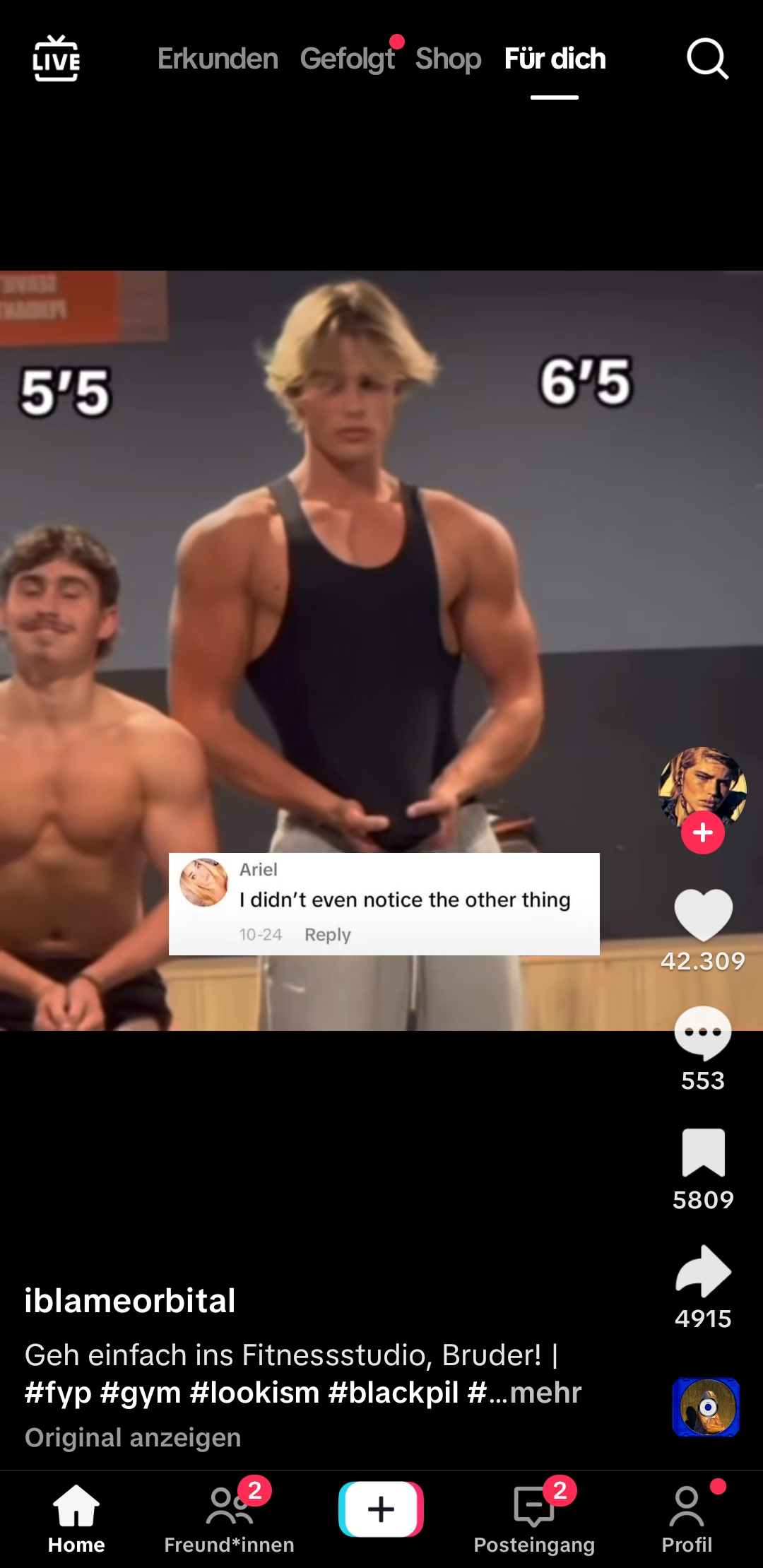Open the search magnifier
The image size is (763, 1568).
[x=707, y=59]
